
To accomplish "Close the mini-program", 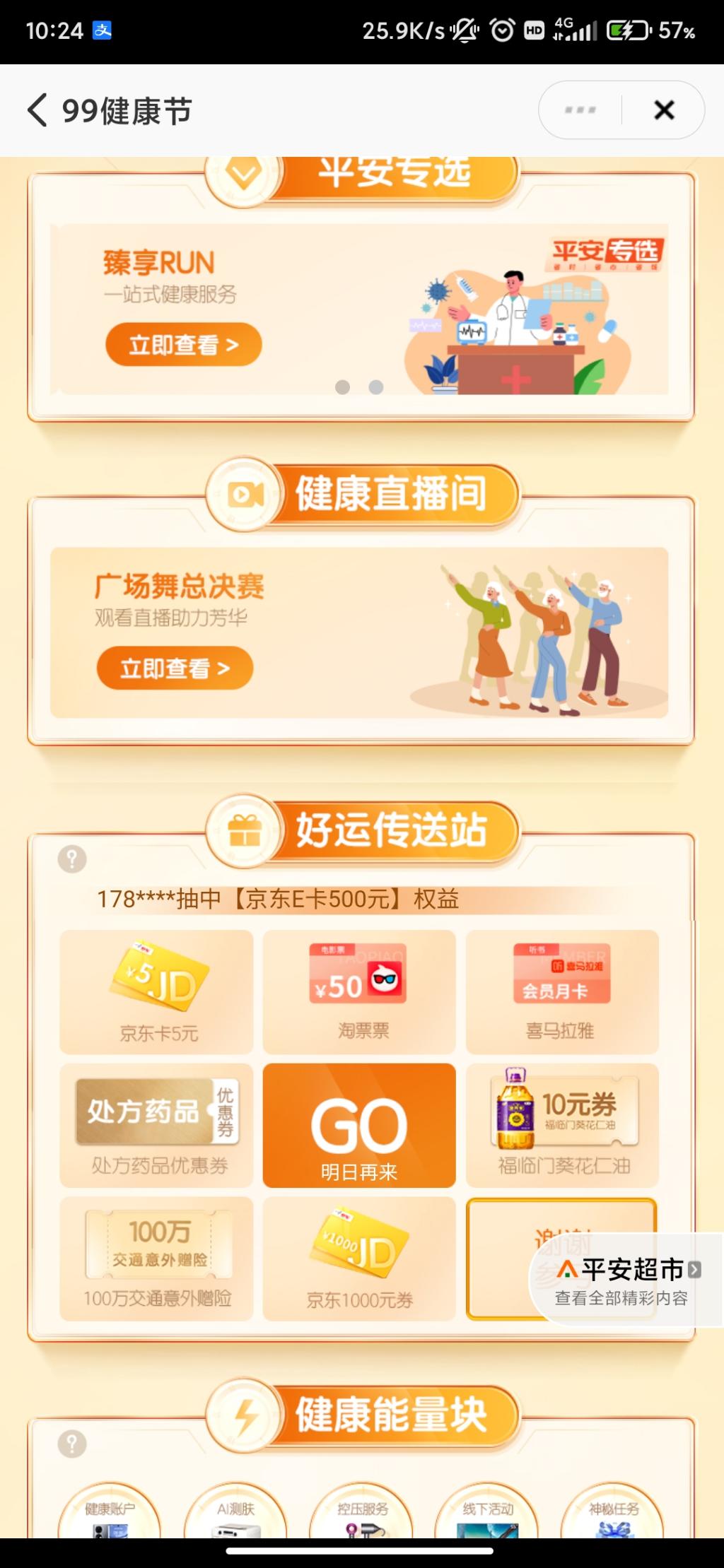I will click(x=664, y=110).
